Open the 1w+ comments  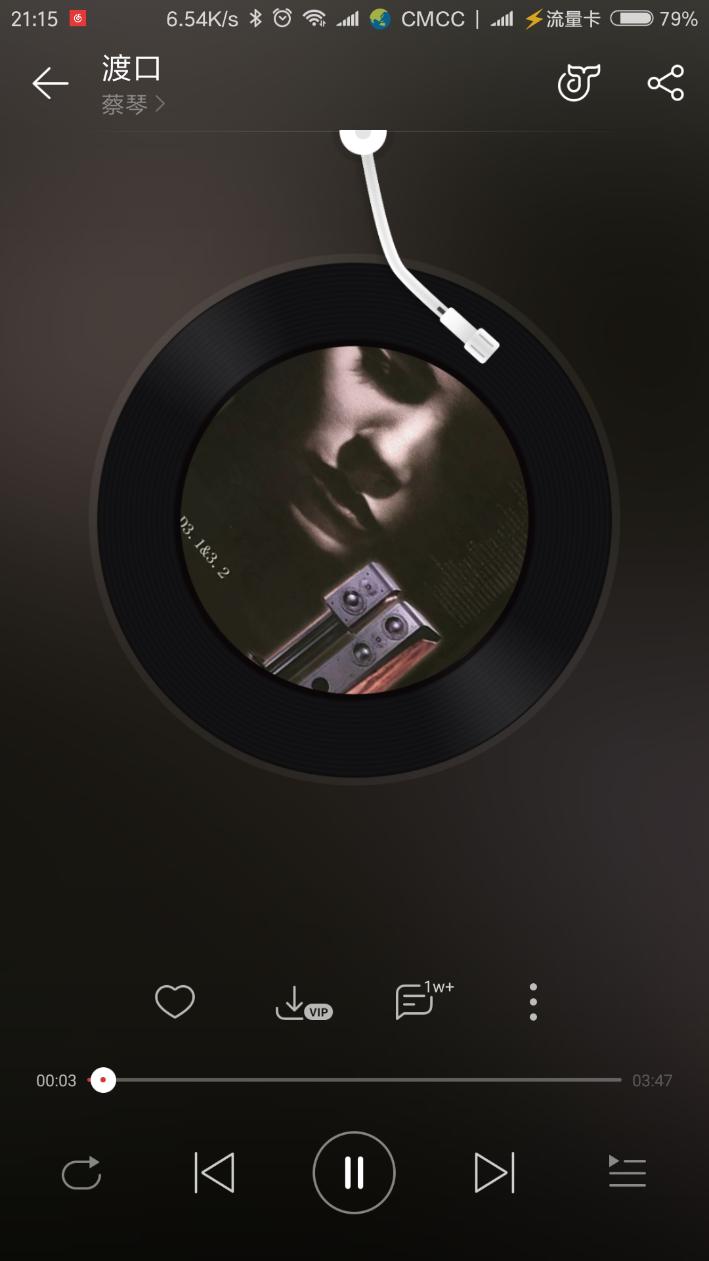[420, 1000]
